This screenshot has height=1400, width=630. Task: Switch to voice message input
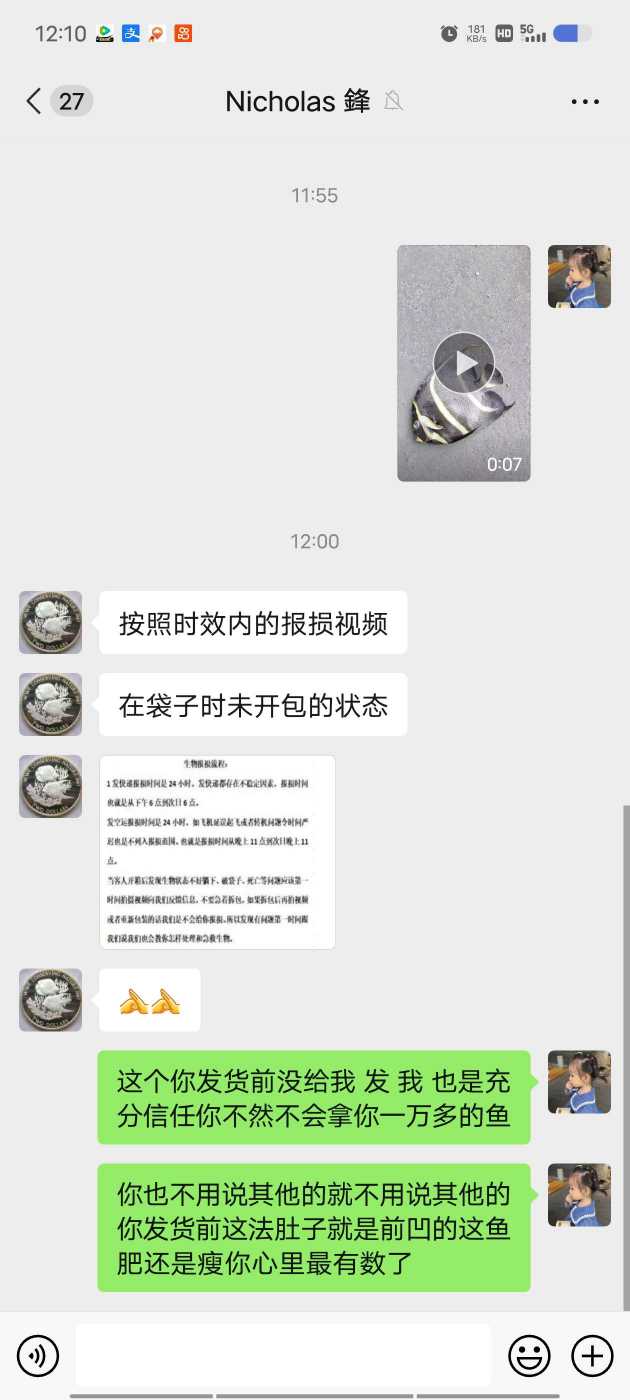[x=38, y=1356]
